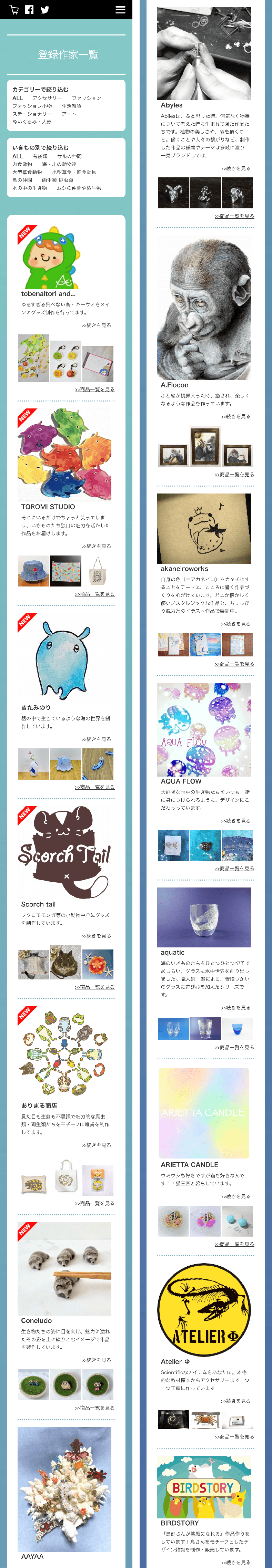The image size is (272, 1568).
Task: Read more about ありまる商店
Action: [97, 1145]
